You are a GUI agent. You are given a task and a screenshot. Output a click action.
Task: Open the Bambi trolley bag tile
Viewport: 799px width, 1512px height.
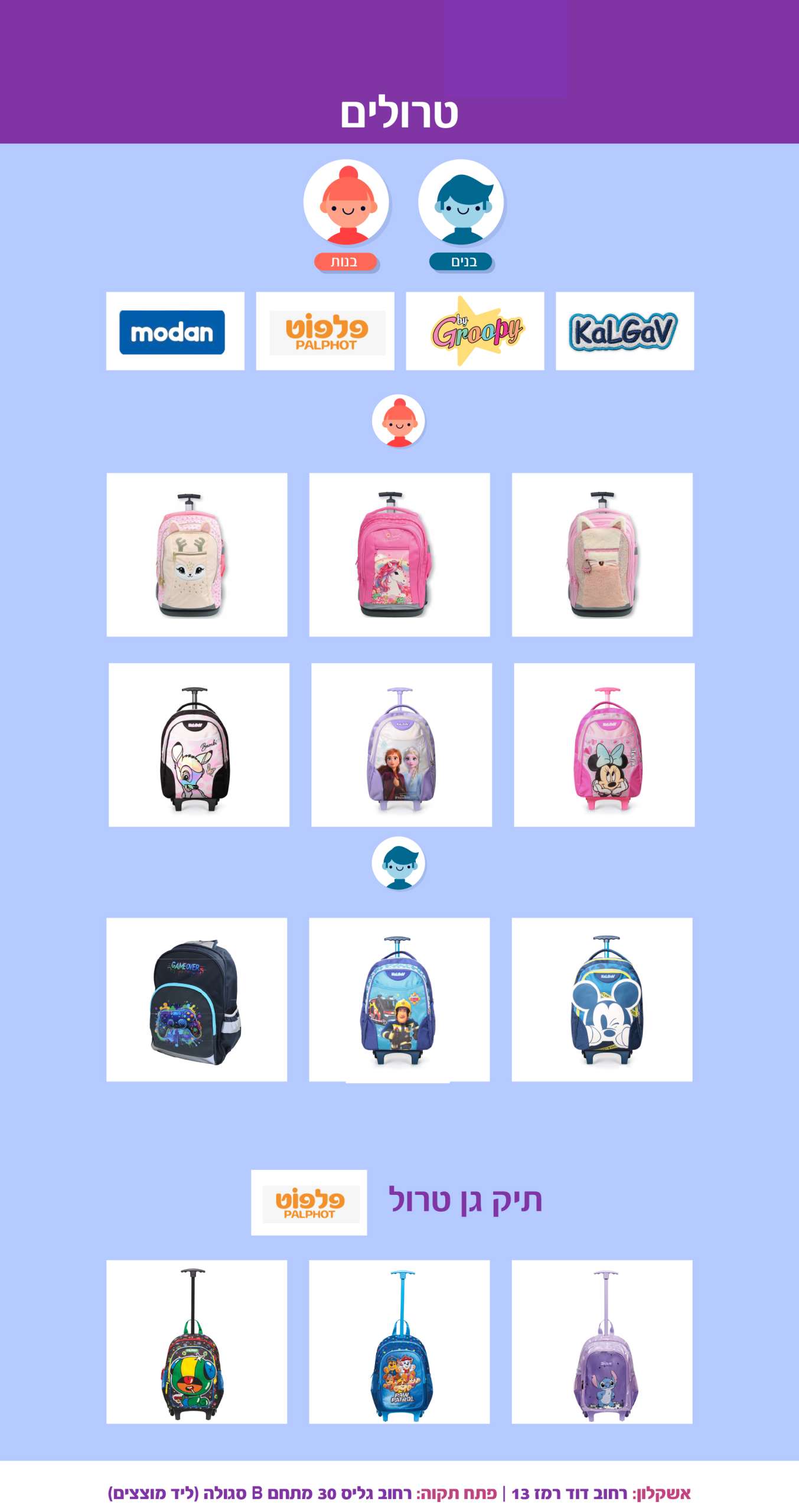[198, 745]
